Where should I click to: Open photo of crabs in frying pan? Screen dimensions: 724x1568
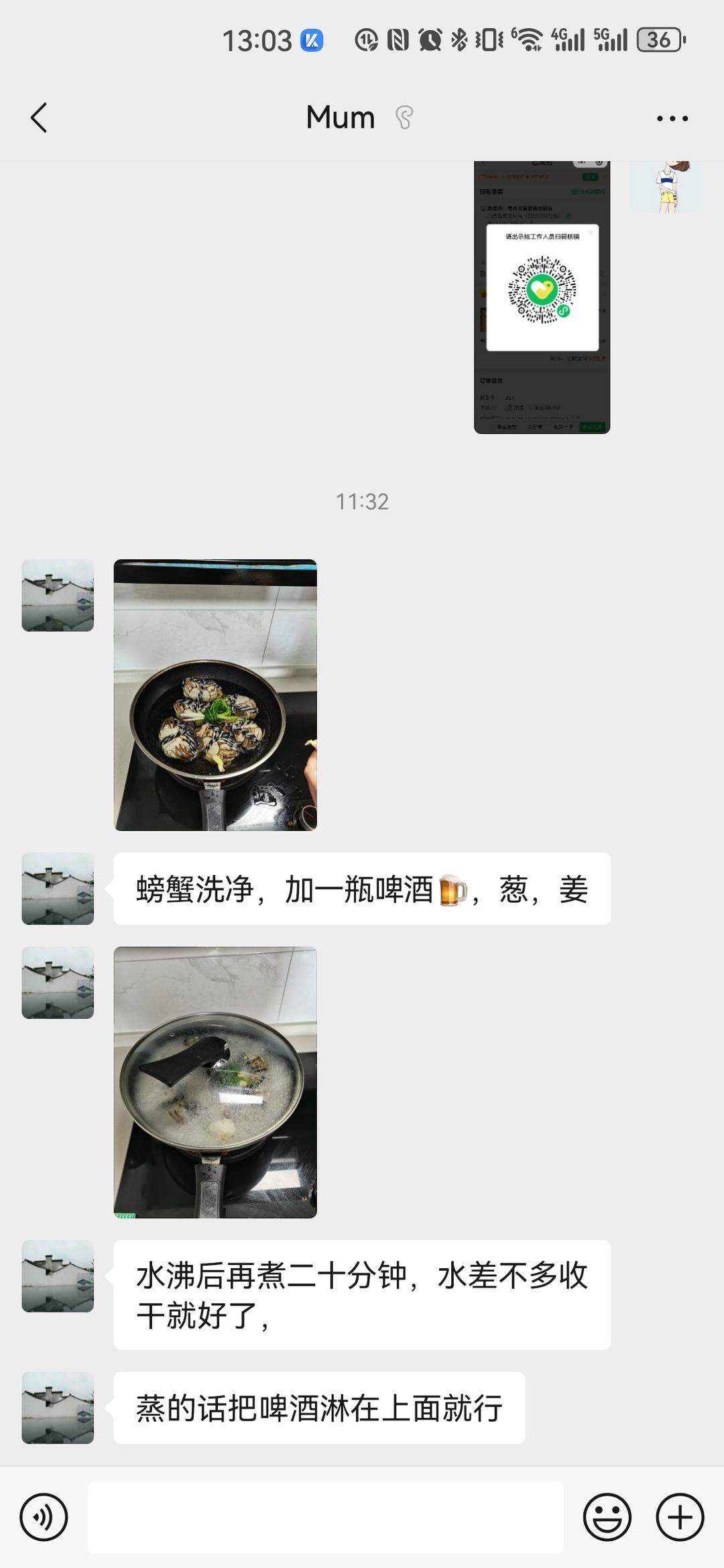(x=215, y=695)
